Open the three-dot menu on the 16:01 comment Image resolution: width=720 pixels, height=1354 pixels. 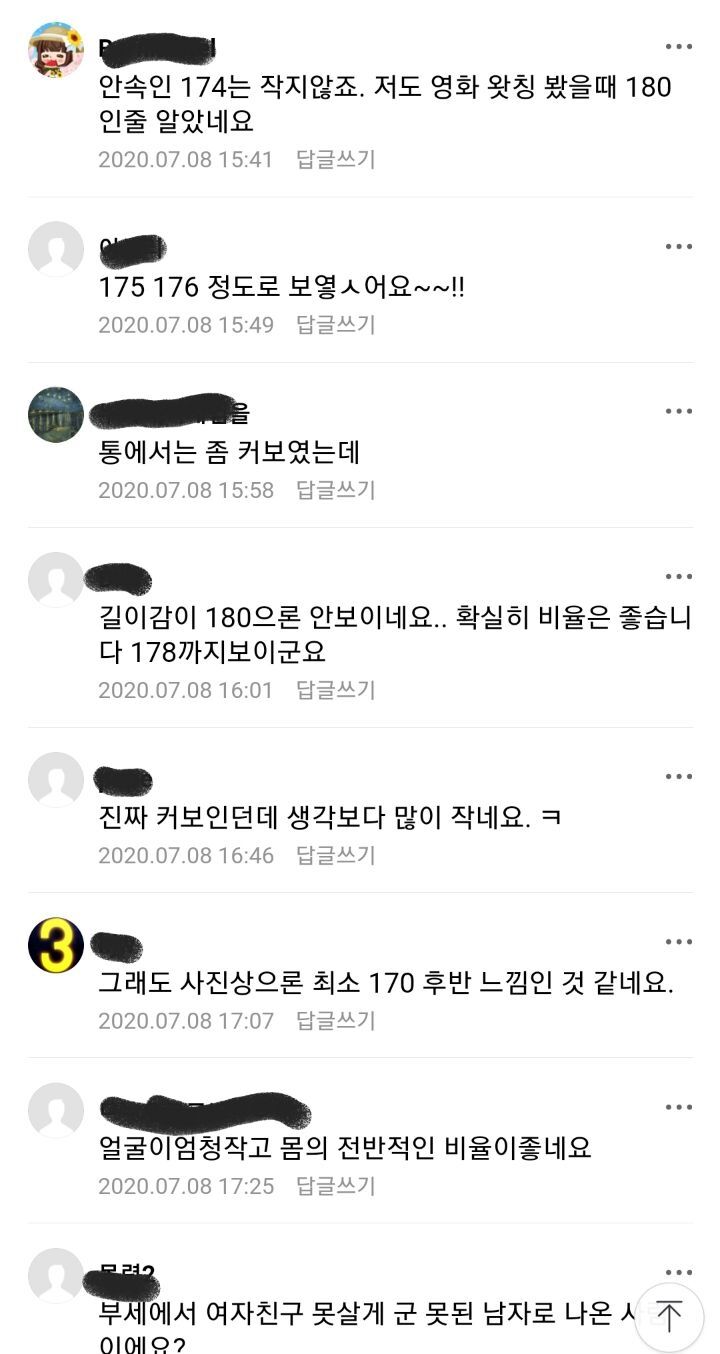pos(678,577)
